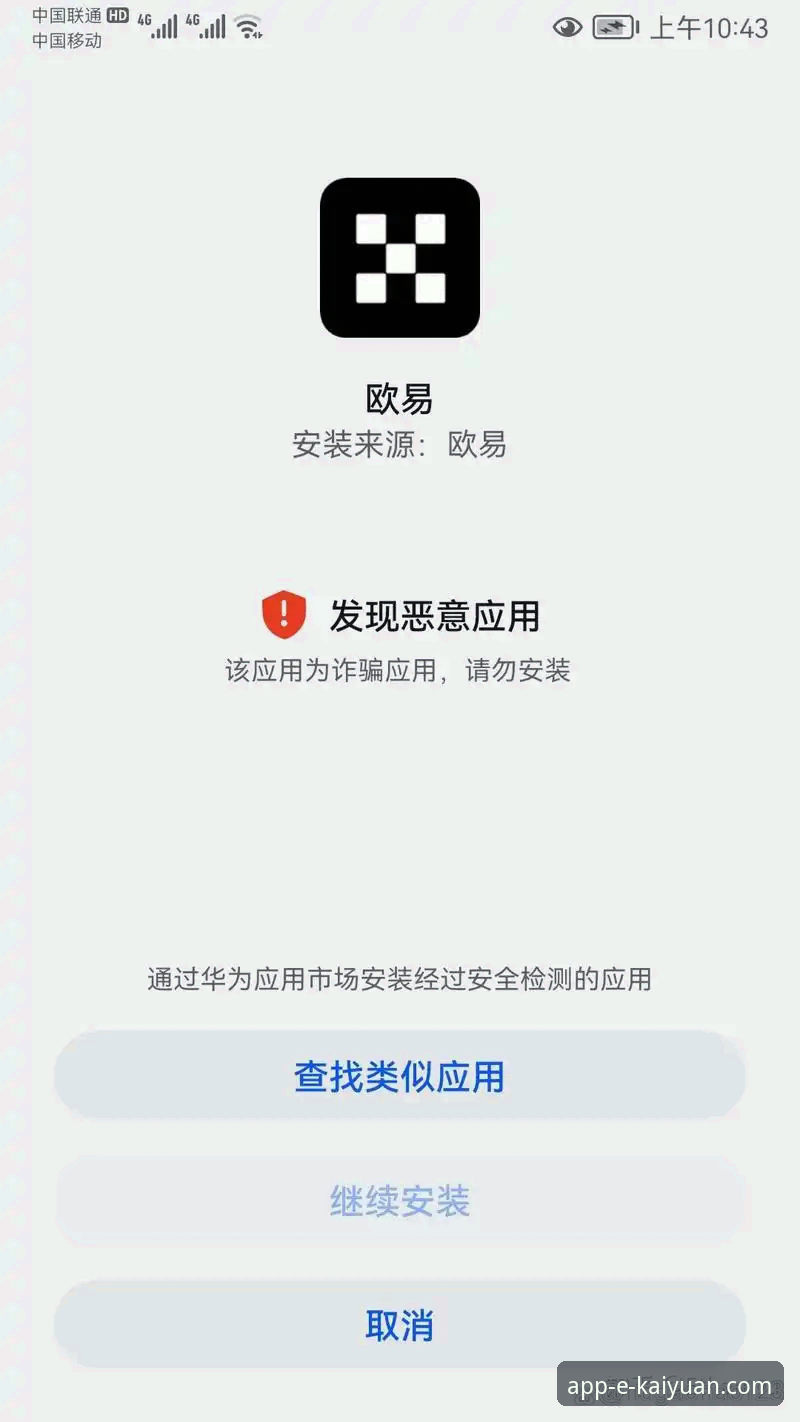This screenshot has height=1422, width=800.
Task: Tap the clock showing 上午10:43
Action: (709, 29)
